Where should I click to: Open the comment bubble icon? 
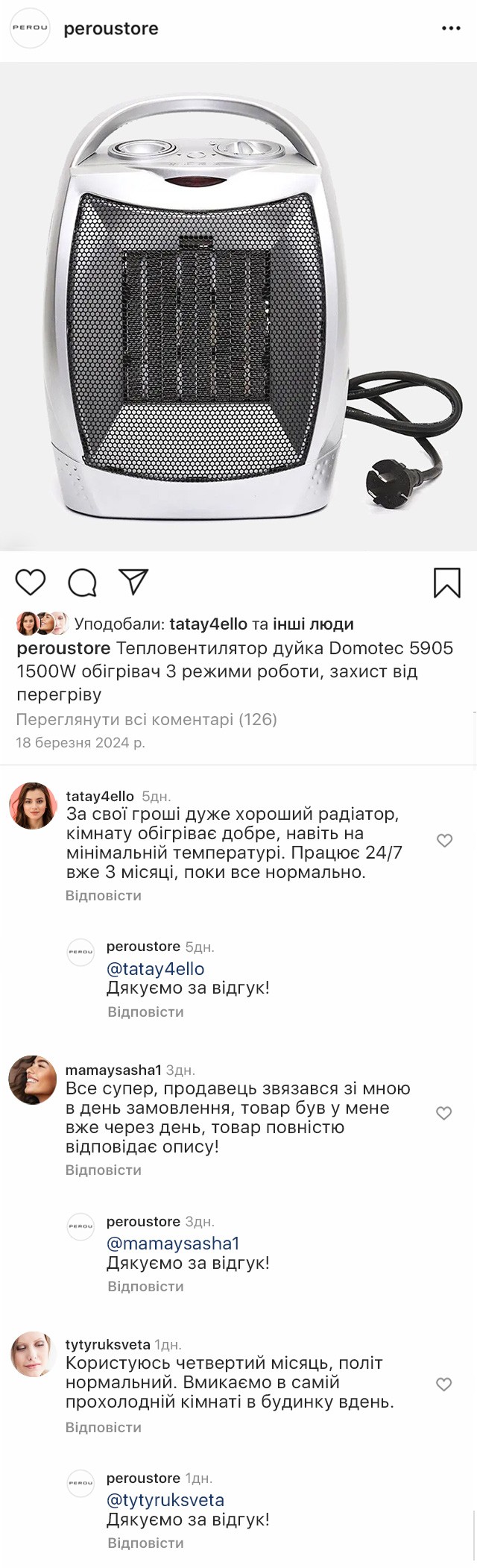pos(82,583)
